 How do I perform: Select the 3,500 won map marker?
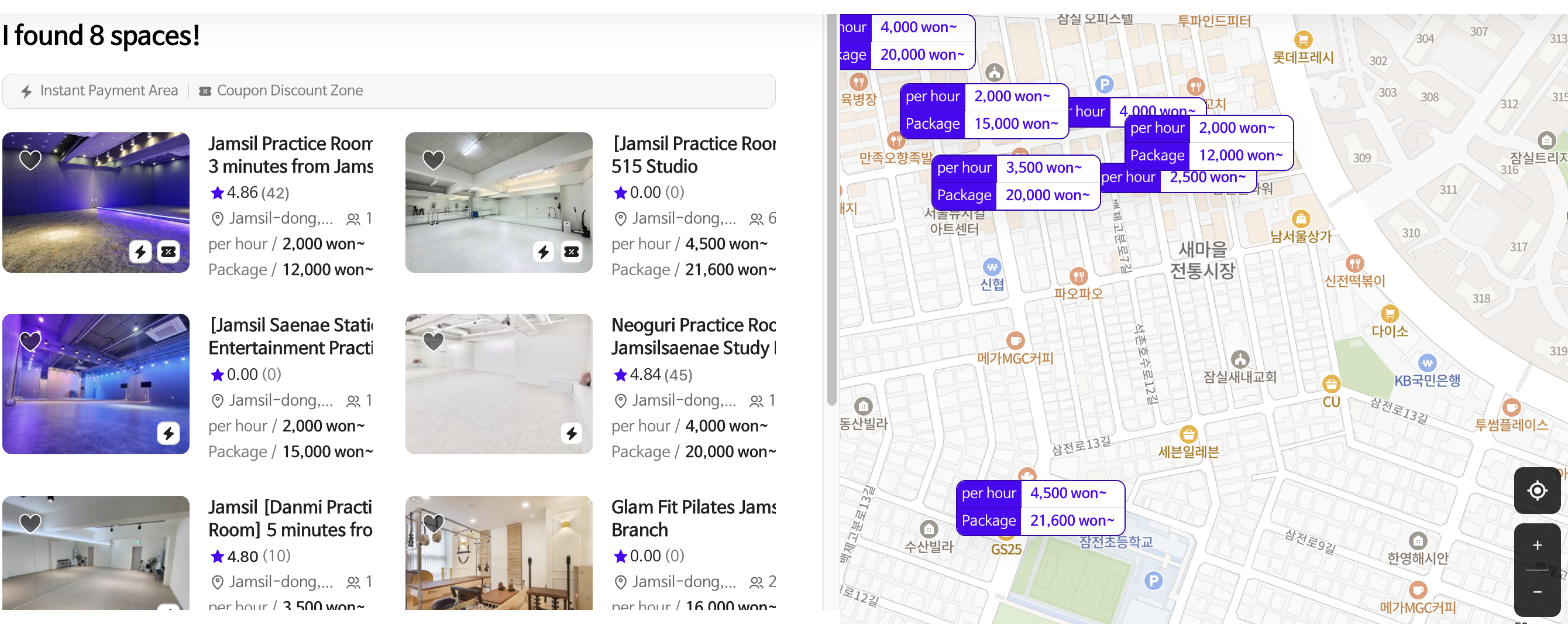(x=1015, y=181)
